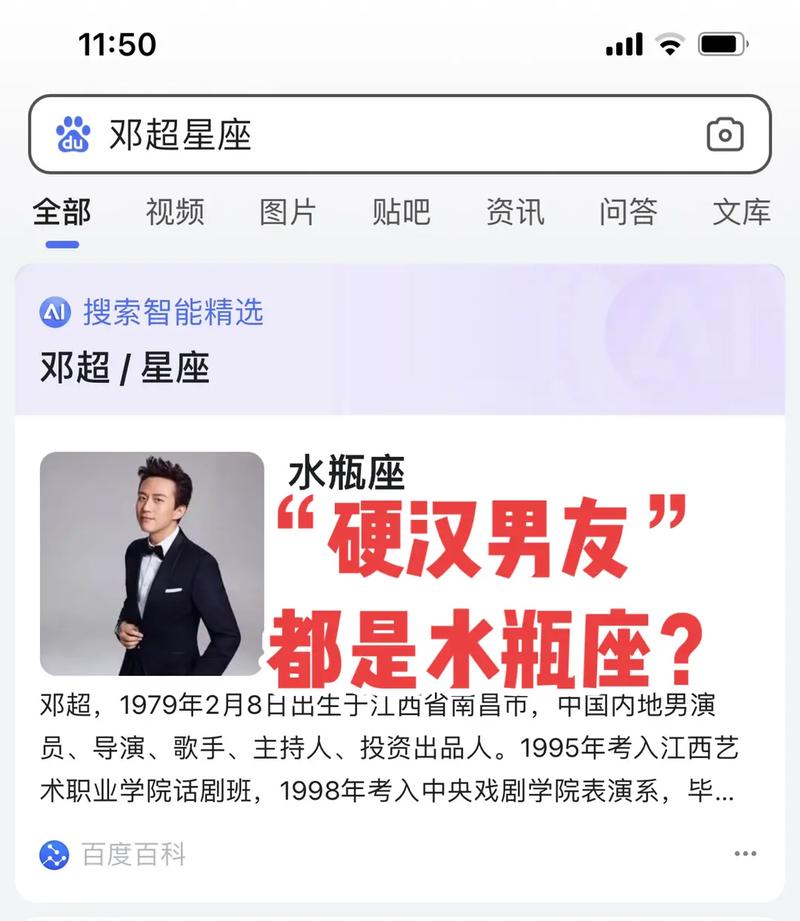Select the 全部 tab
Viewport: 800px width, 921px height.
click(x=62, y=212)
